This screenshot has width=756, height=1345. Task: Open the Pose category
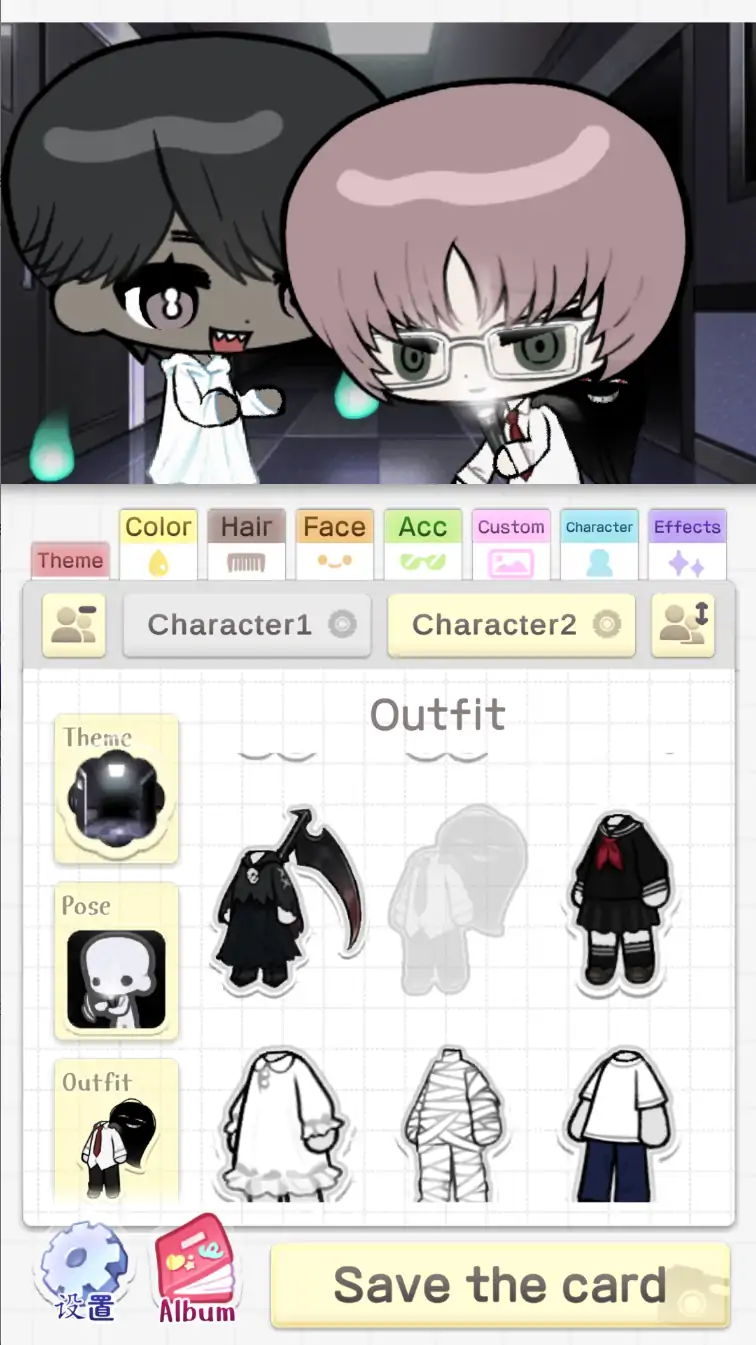pos(116,961)
